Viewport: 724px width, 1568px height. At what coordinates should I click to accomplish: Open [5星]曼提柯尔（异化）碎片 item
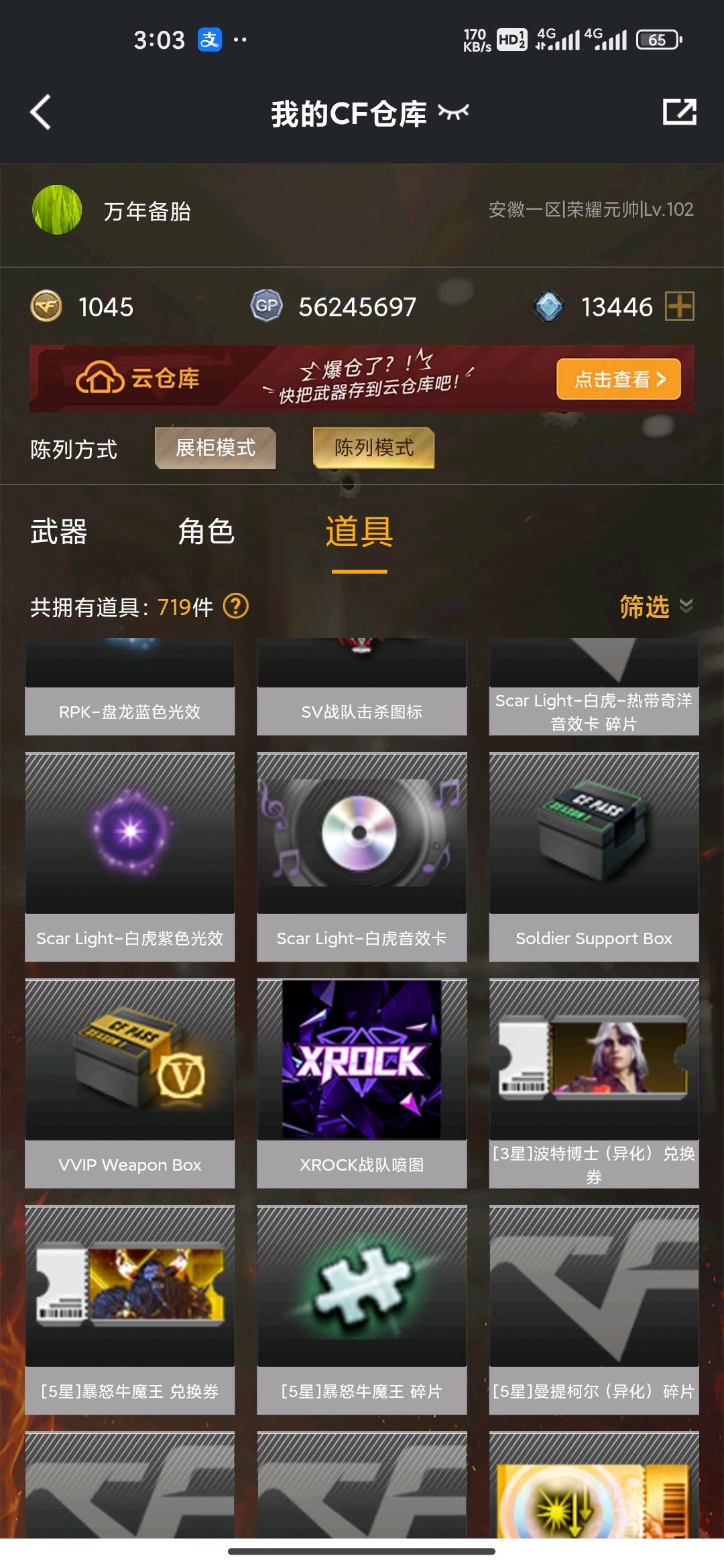[594, 1309]
